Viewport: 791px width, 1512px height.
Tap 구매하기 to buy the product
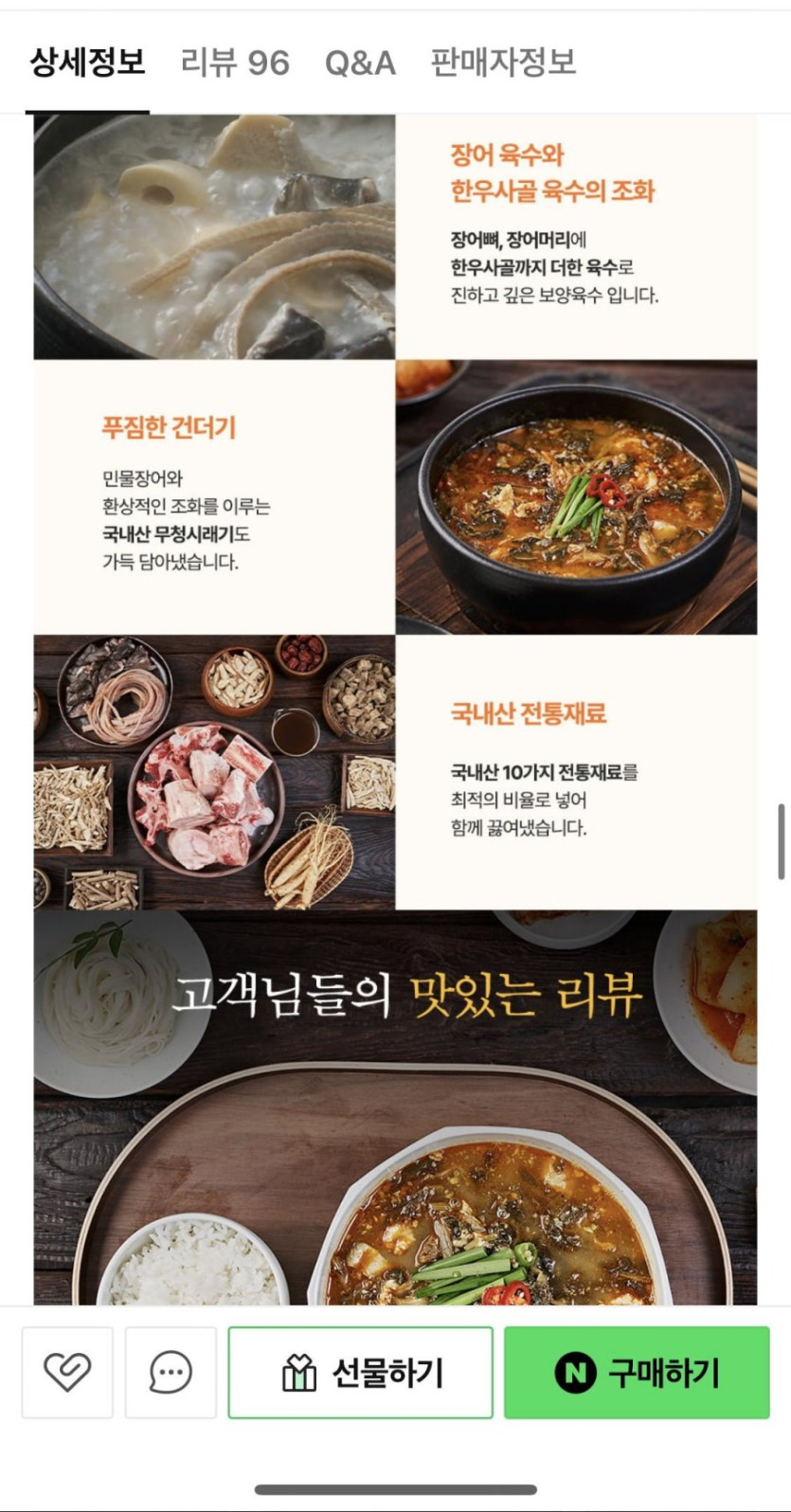pyautogui.click(x=637, y=1372)
